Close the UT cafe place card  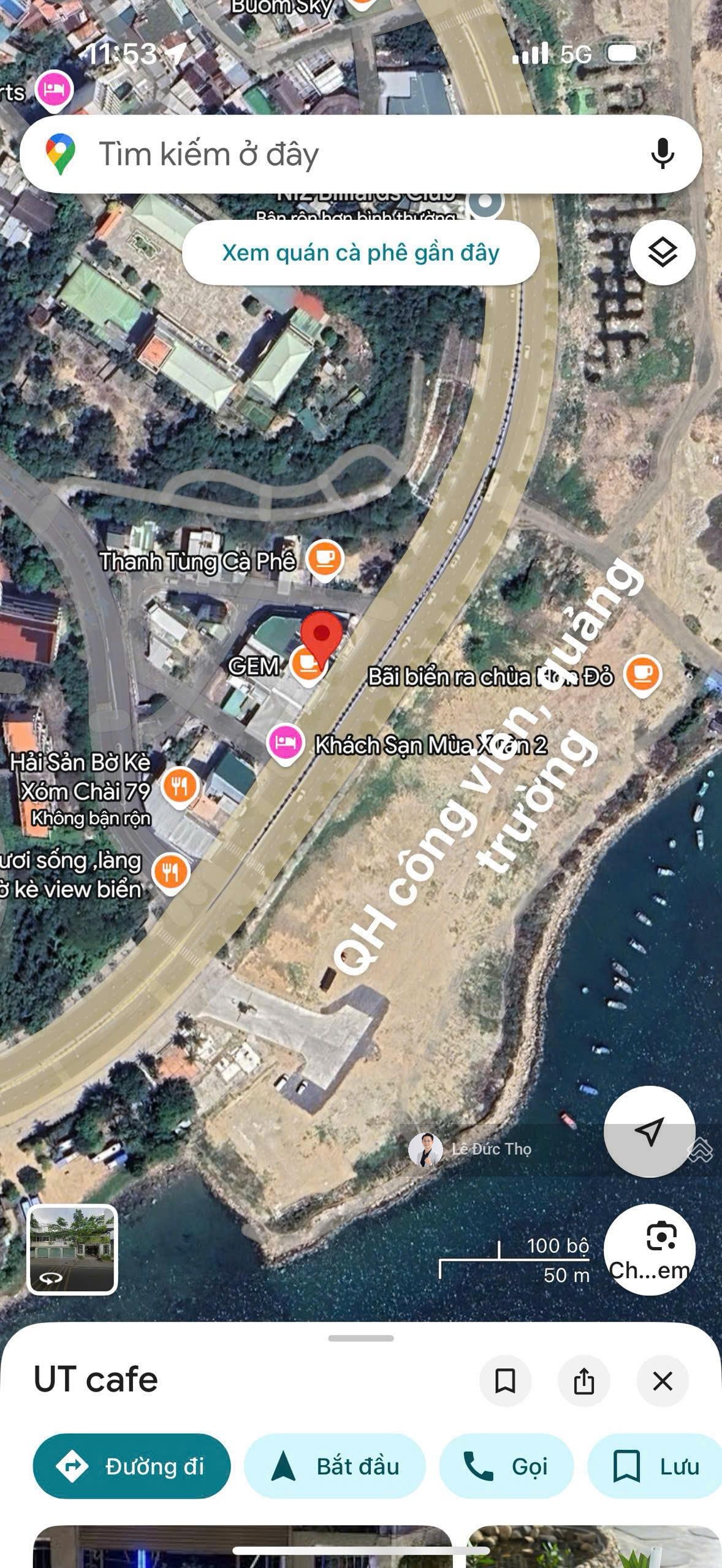(x=663, y=1381)
